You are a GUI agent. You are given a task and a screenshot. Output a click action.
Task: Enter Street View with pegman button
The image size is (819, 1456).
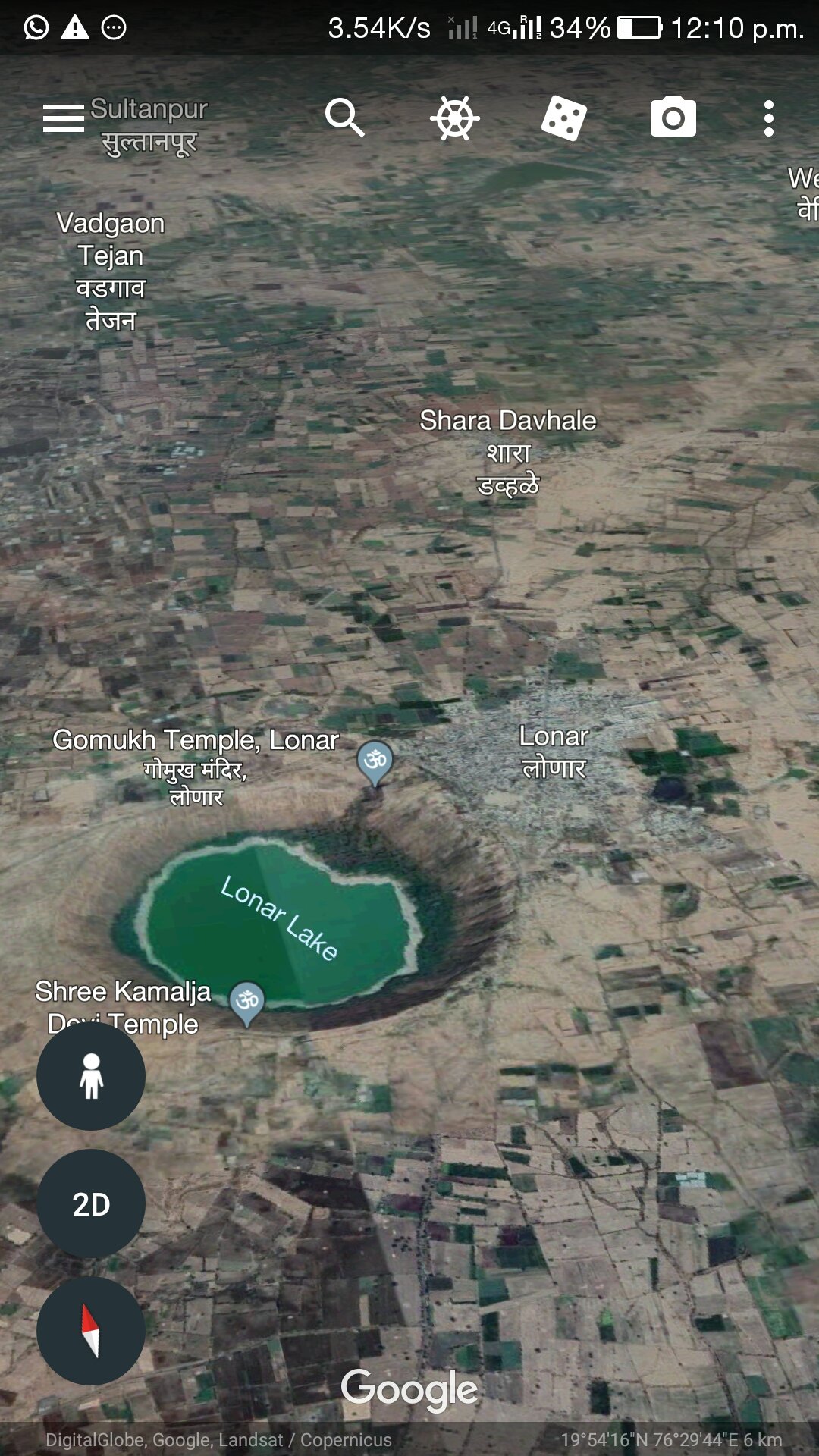coord(91,1075)
